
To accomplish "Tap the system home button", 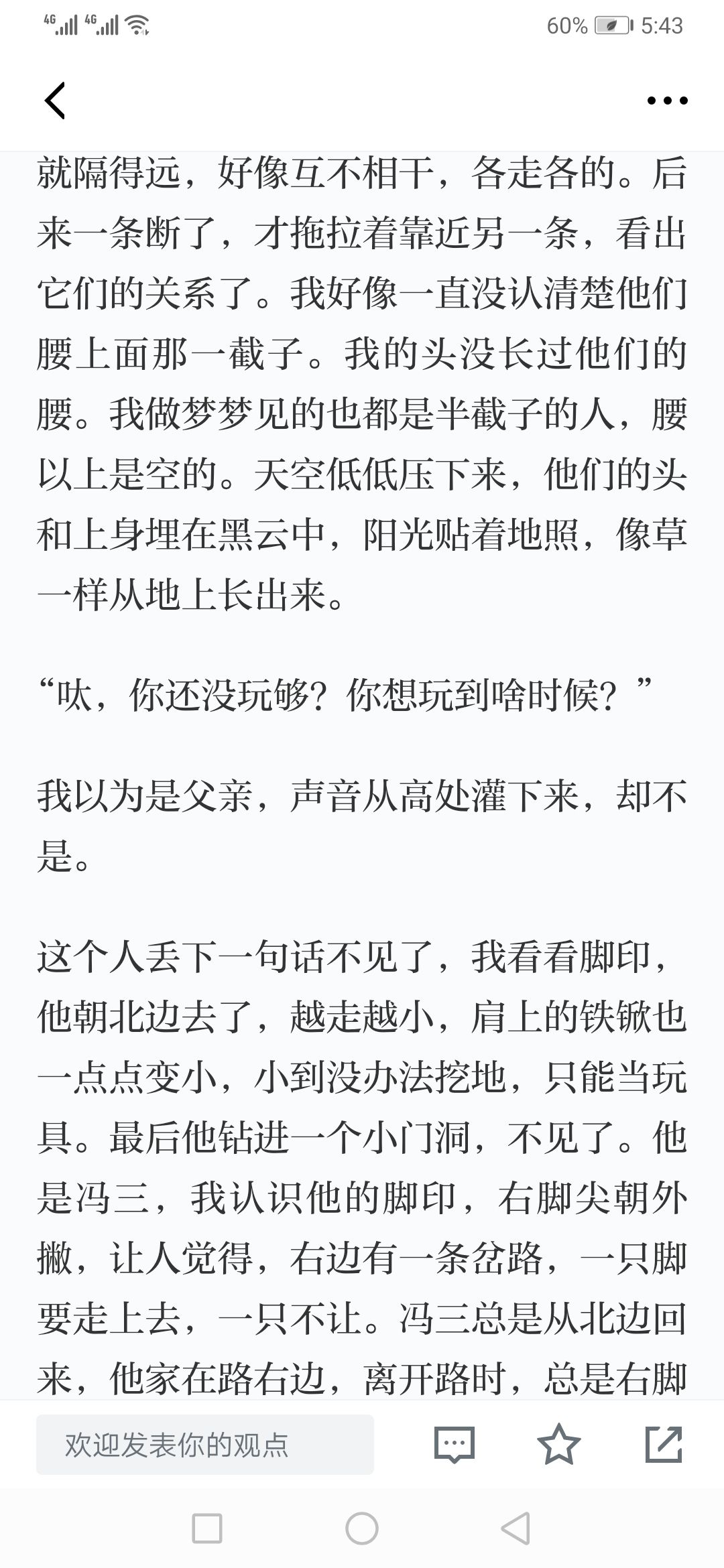I will pos(362,1529).
